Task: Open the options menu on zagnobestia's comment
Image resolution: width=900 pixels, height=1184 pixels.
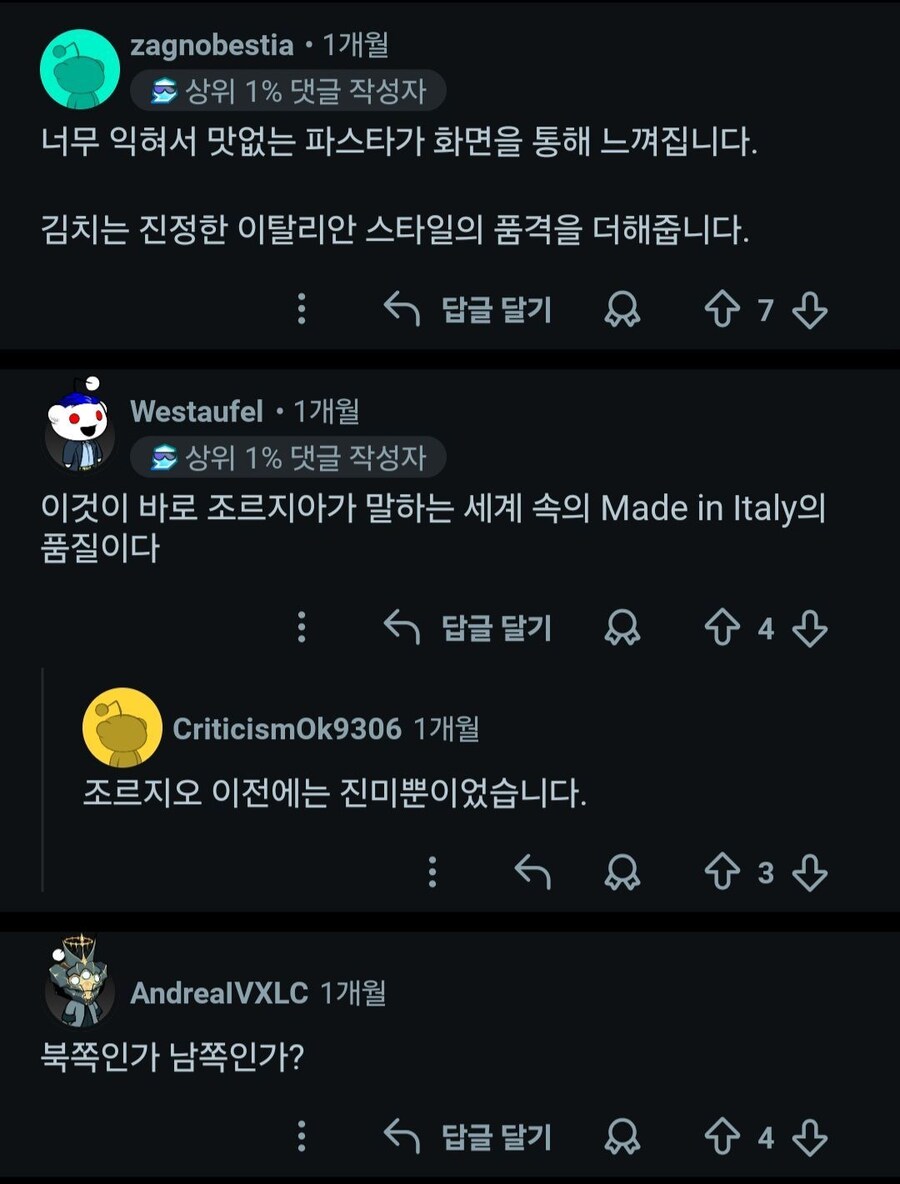Action: tap(302, 310)
